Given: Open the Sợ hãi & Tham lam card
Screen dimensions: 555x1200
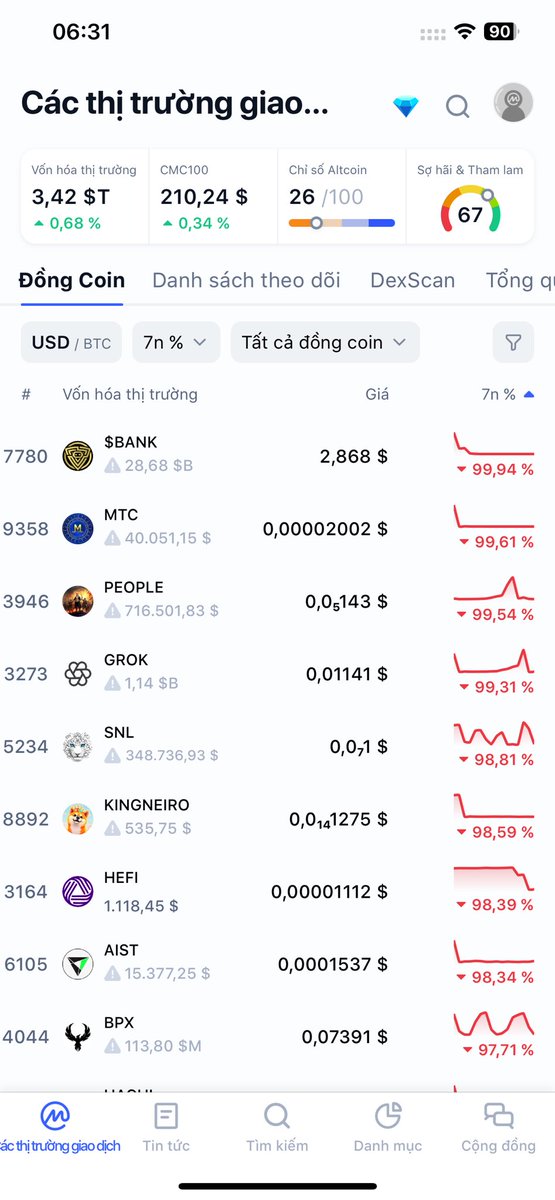Looking at the screenshot, I should (x=470, y=197).
